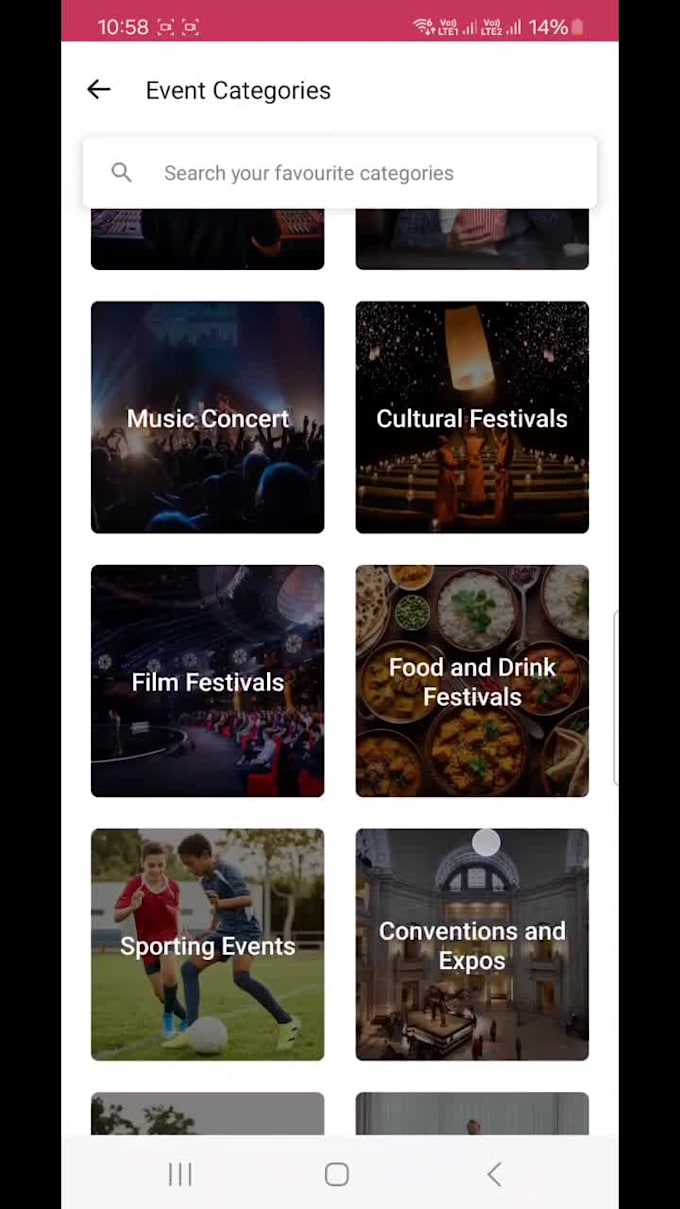The image size is (680, 1209).
Task: Open recent apps from navigation bar
Action: pos(180,1174)
